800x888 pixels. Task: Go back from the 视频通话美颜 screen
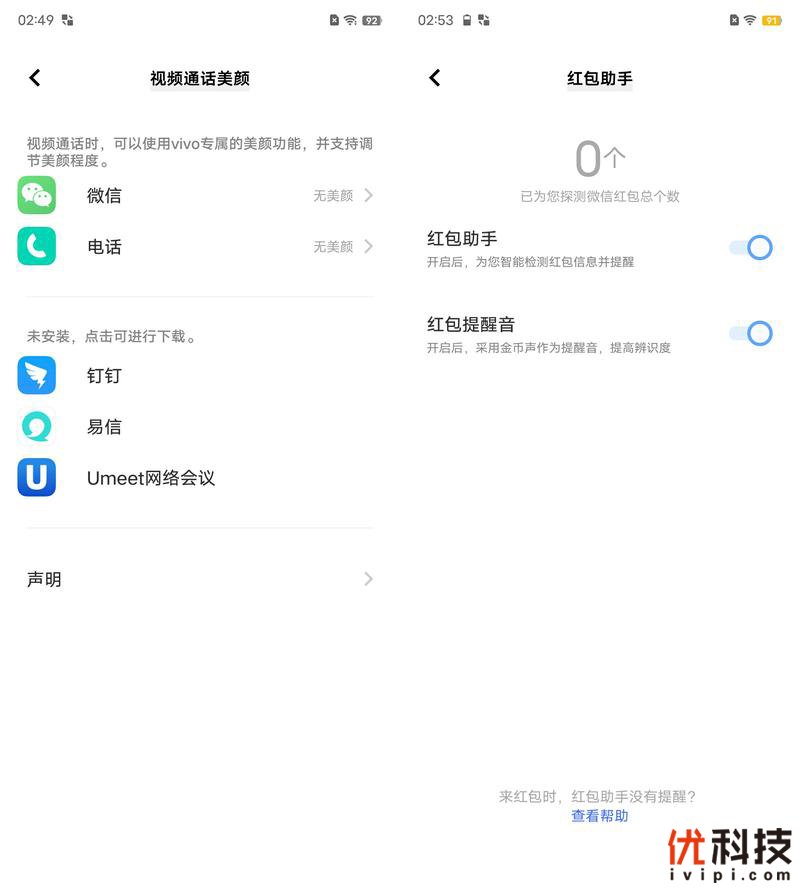(x=35, y=78)
